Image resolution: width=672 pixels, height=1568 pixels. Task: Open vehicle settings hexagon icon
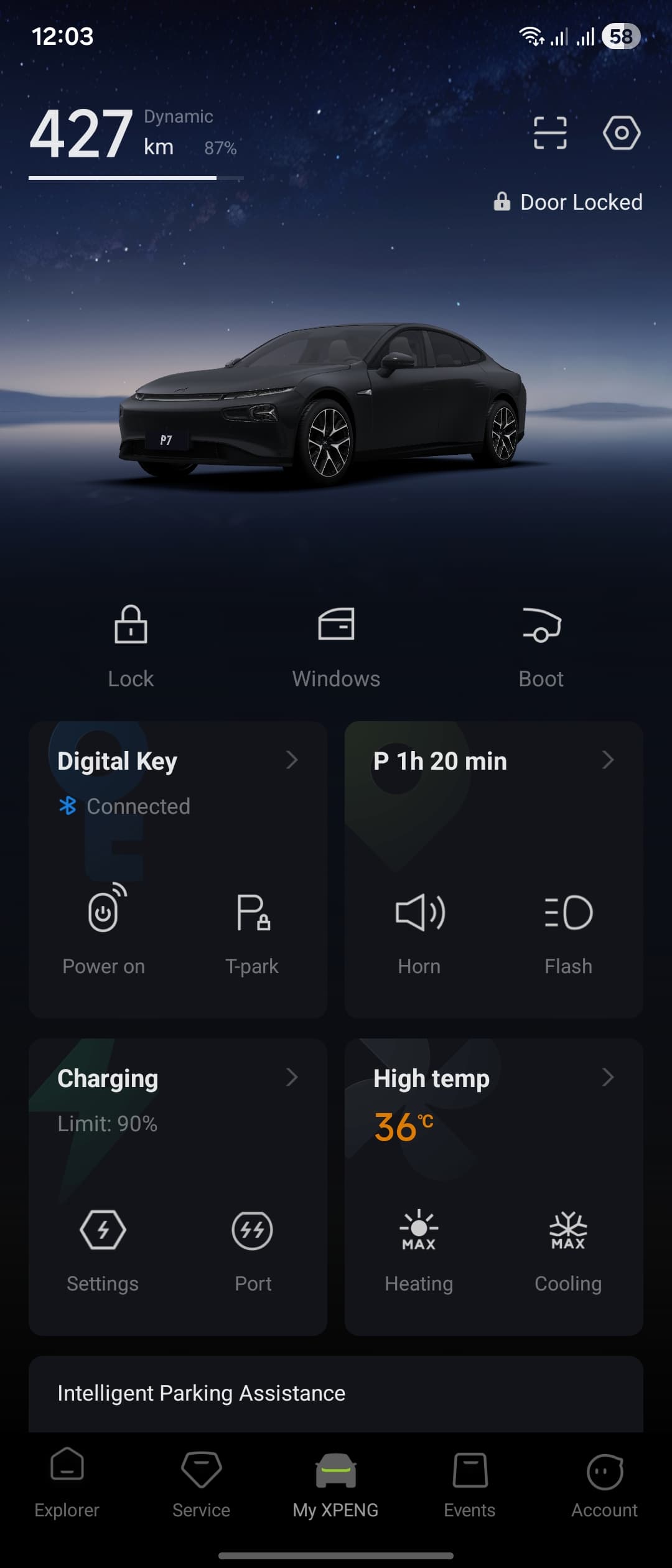(x=621, y=133)
